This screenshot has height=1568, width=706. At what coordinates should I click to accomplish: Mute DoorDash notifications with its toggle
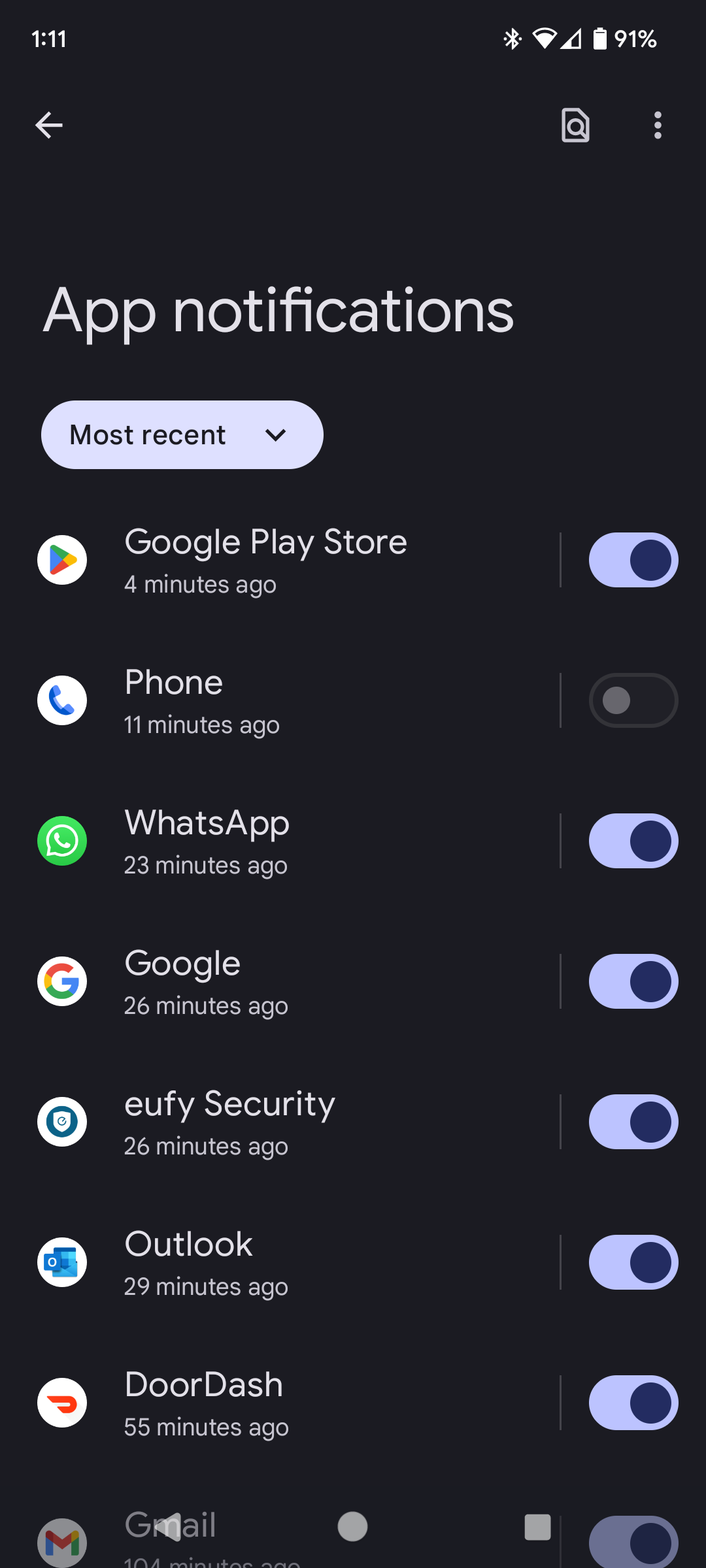[x=633, y=1403]
